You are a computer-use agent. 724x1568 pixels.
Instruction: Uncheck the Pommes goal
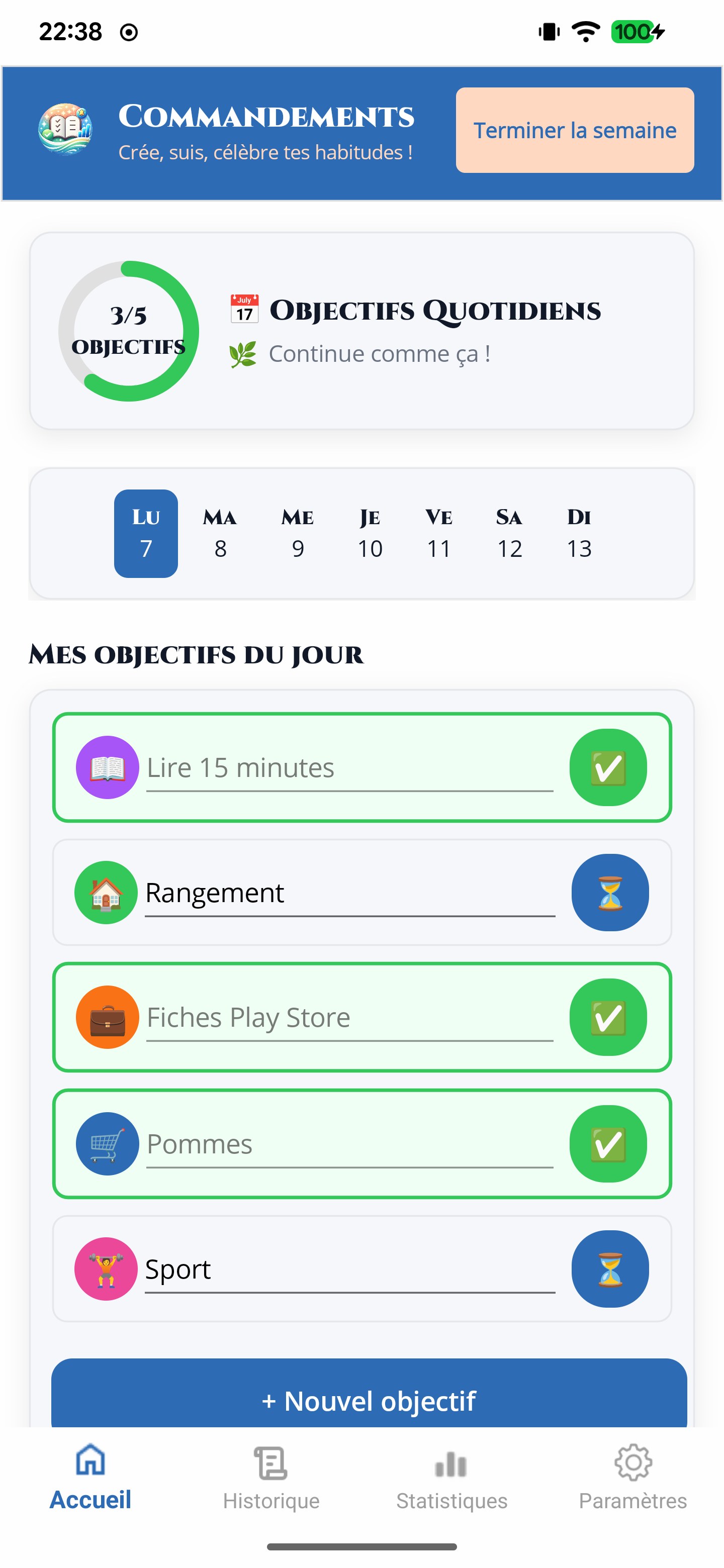click(608, 1144)
